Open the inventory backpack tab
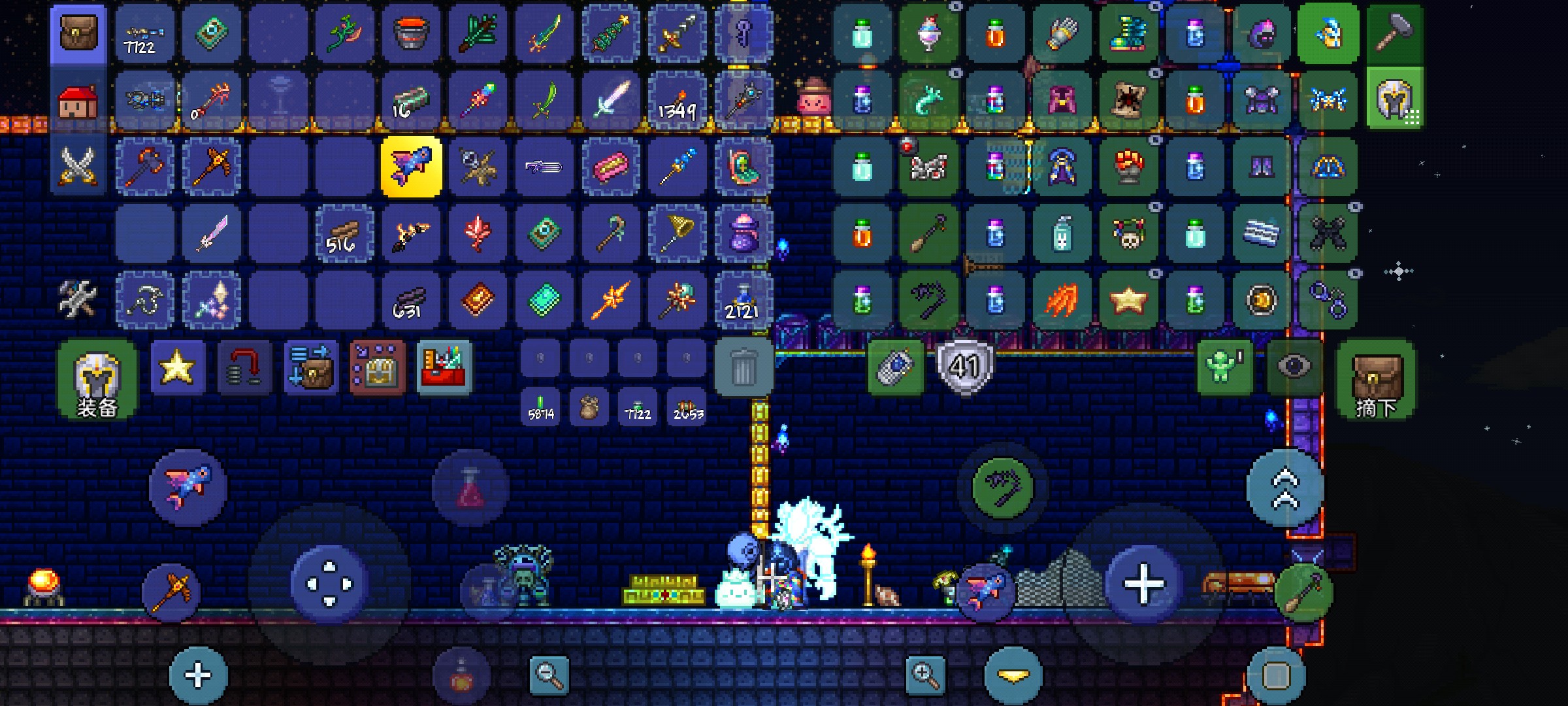 pos(78,33)
